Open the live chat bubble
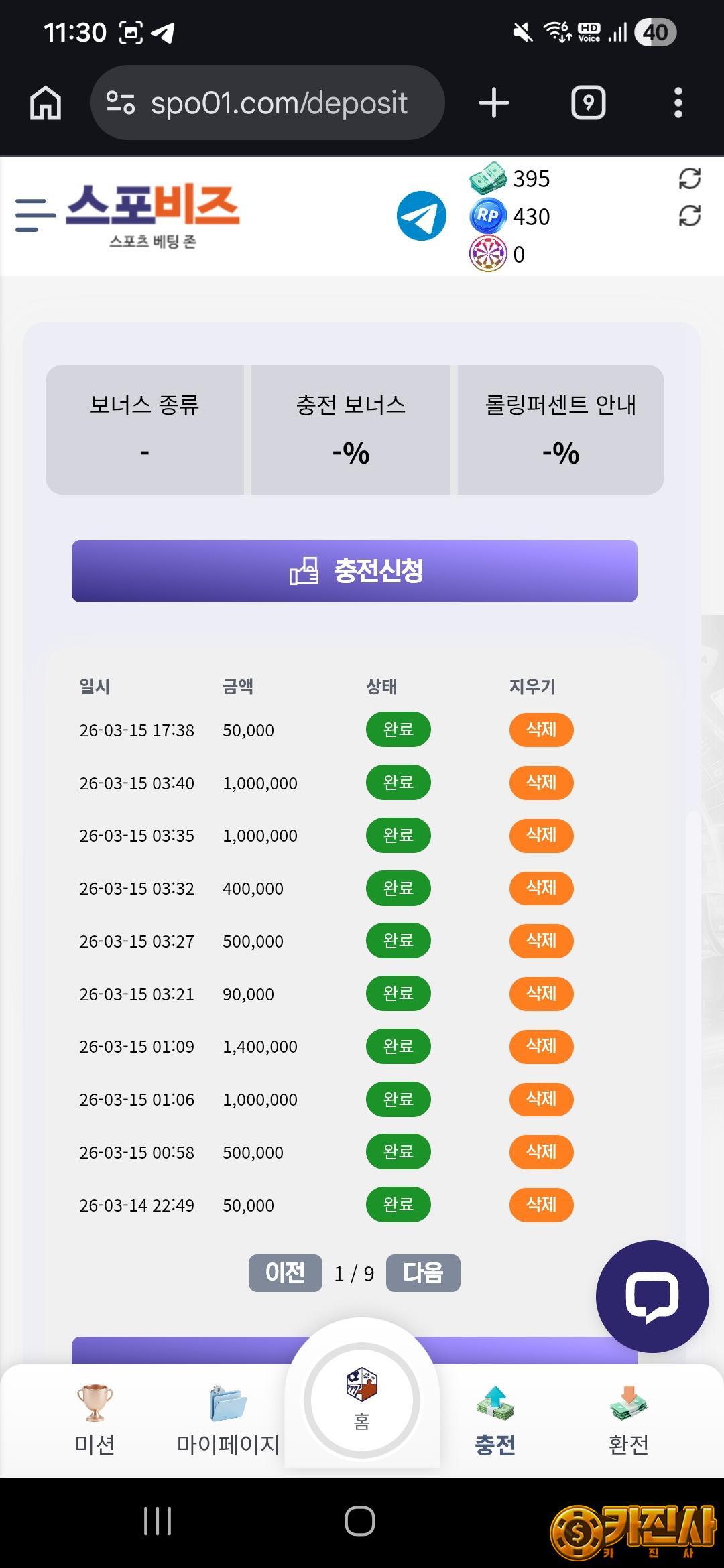The width and height of the screenshot is (724, 1568). tap(652, 1296)
